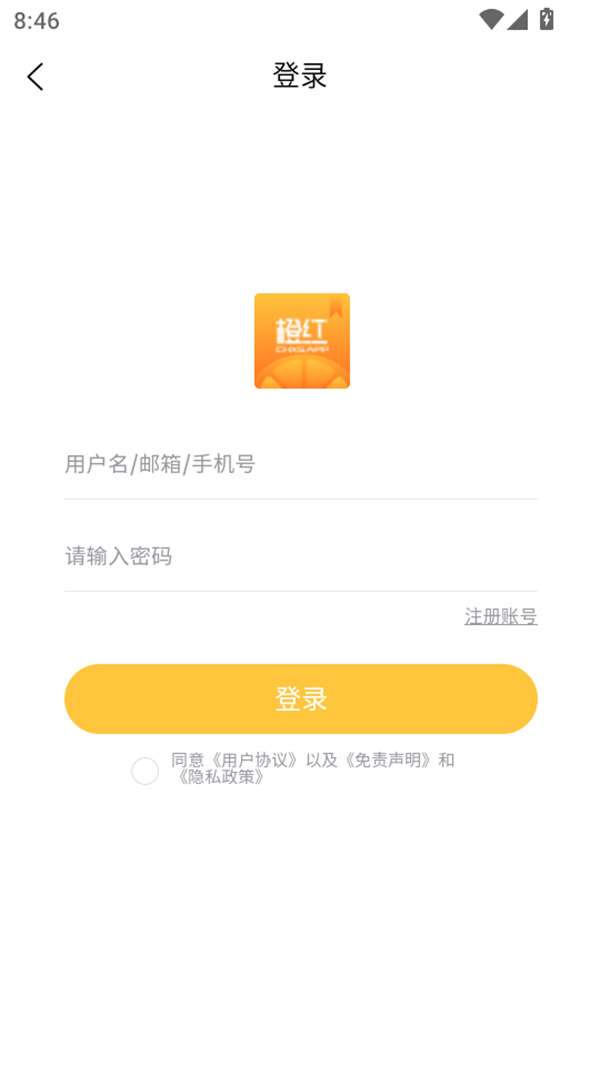Focus the 请输入密码 password field
The image size is (600, 1066).
click(300, 556)
